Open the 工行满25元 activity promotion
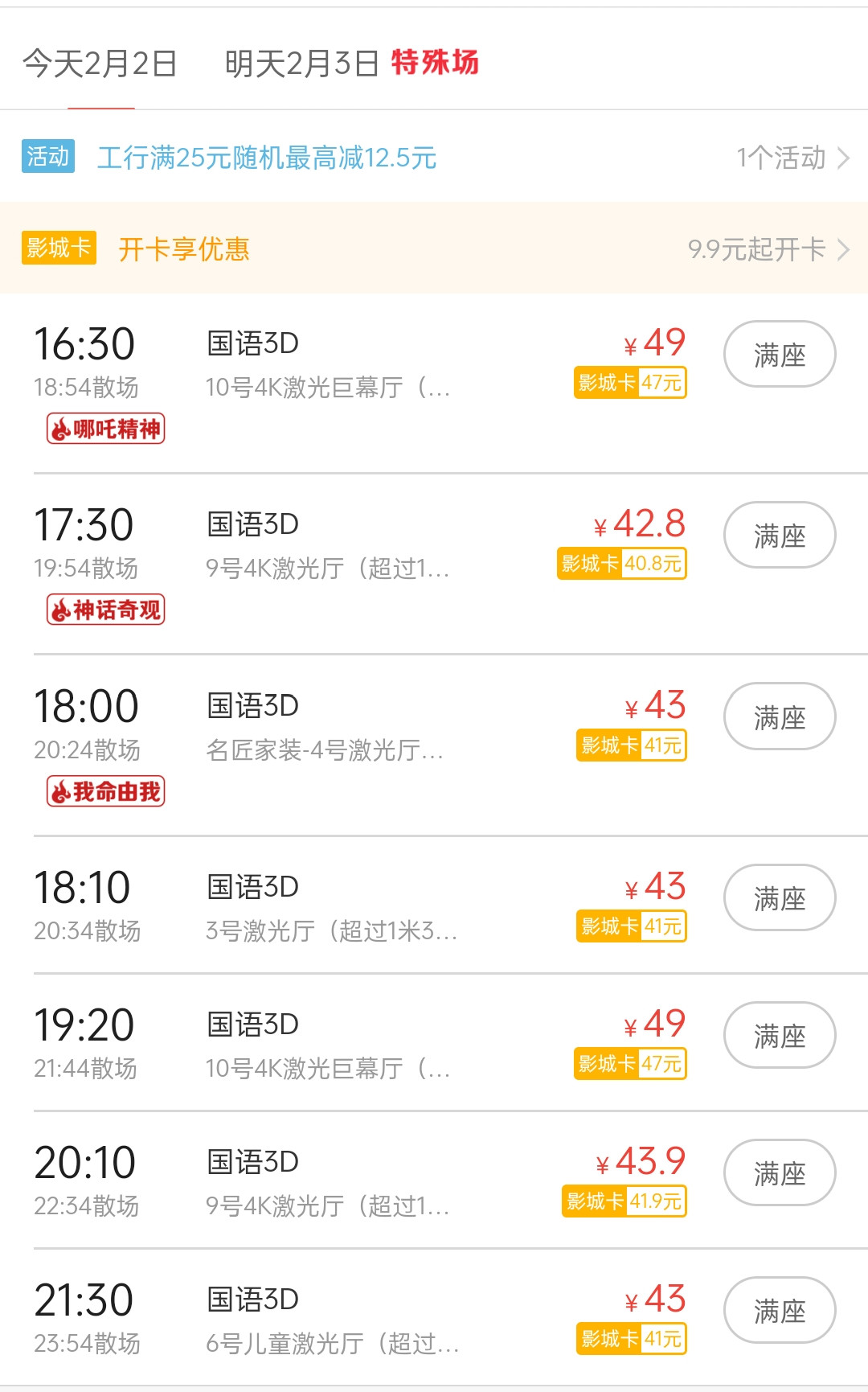Viewport: 868px width, 1392px height. (434, 157)
